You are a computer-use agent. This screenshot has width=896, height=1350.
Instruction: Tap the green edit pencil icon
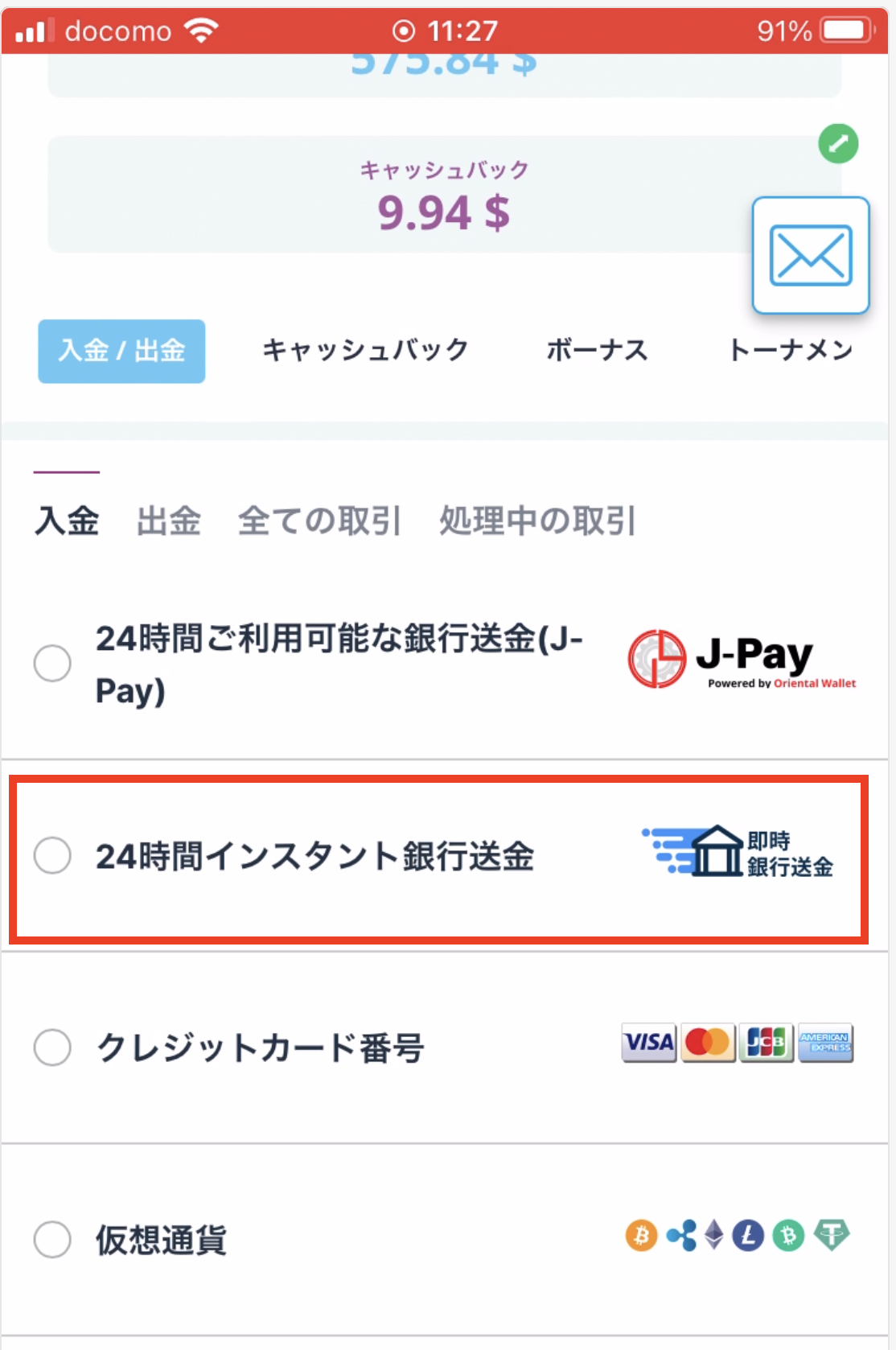coord(838,144)
